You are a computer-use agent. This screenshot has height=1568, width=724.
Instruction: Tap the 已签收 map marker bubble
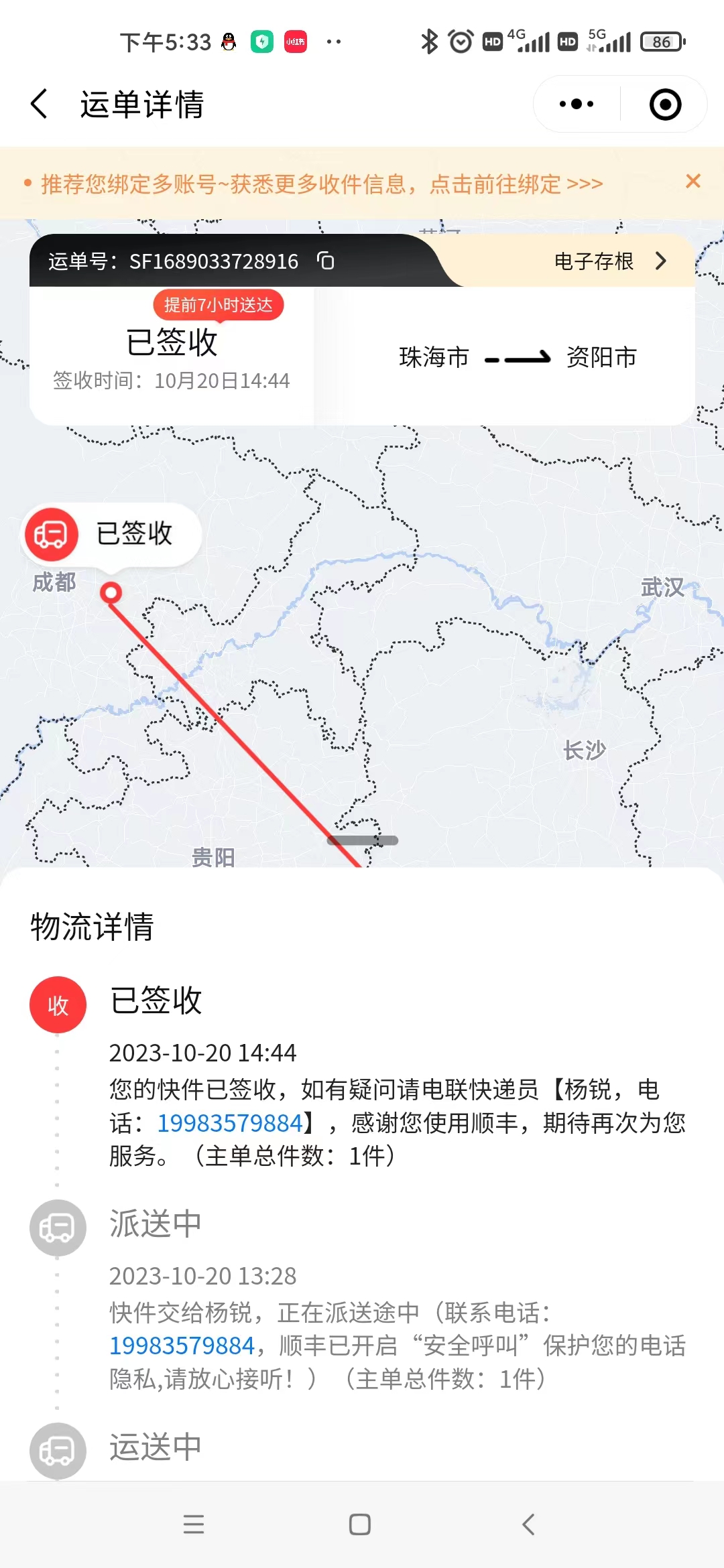pyautogui.click(x=111, y=534)
